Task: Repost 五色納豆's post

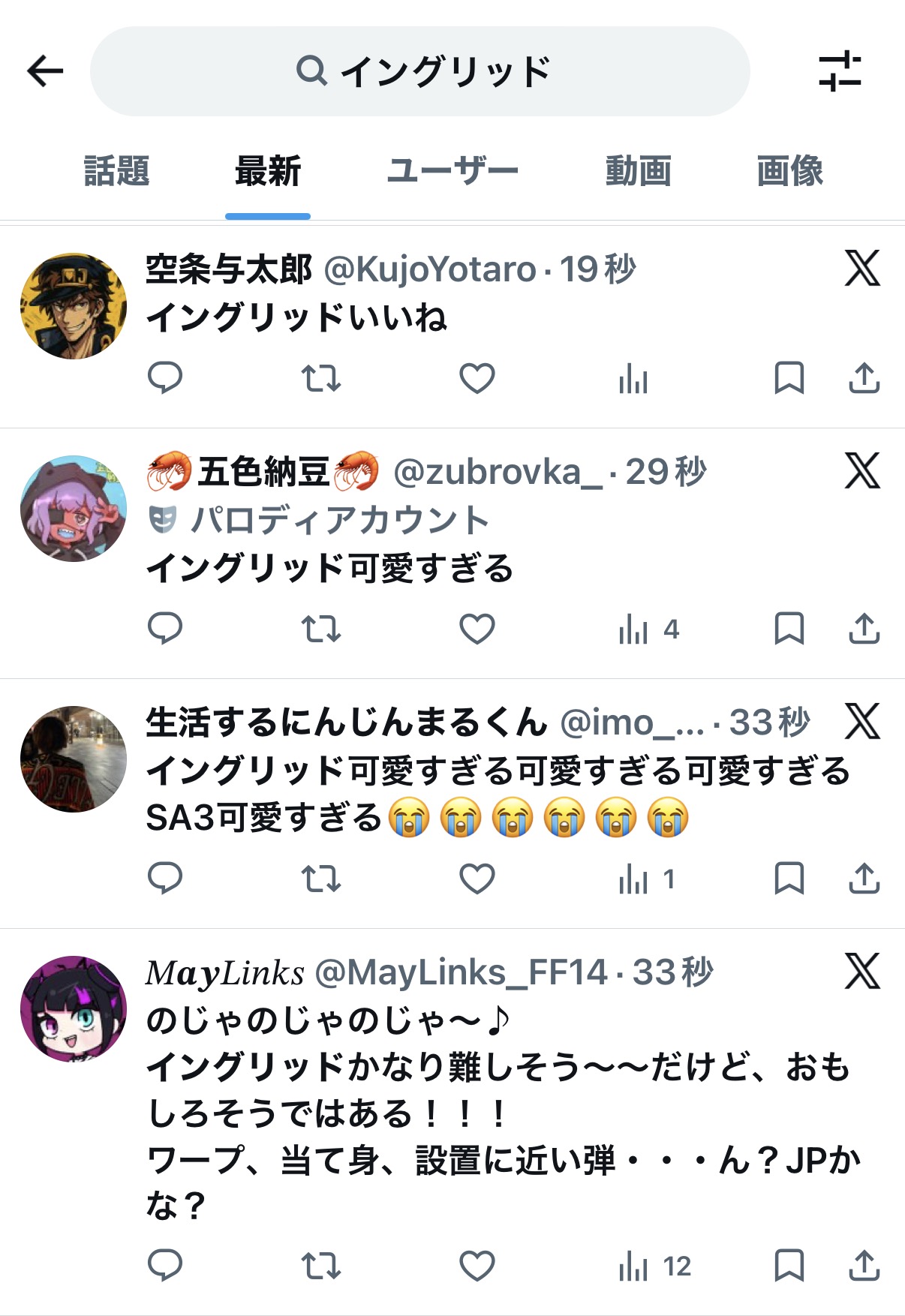Action: pyautogui.click(x=321, y=629)
